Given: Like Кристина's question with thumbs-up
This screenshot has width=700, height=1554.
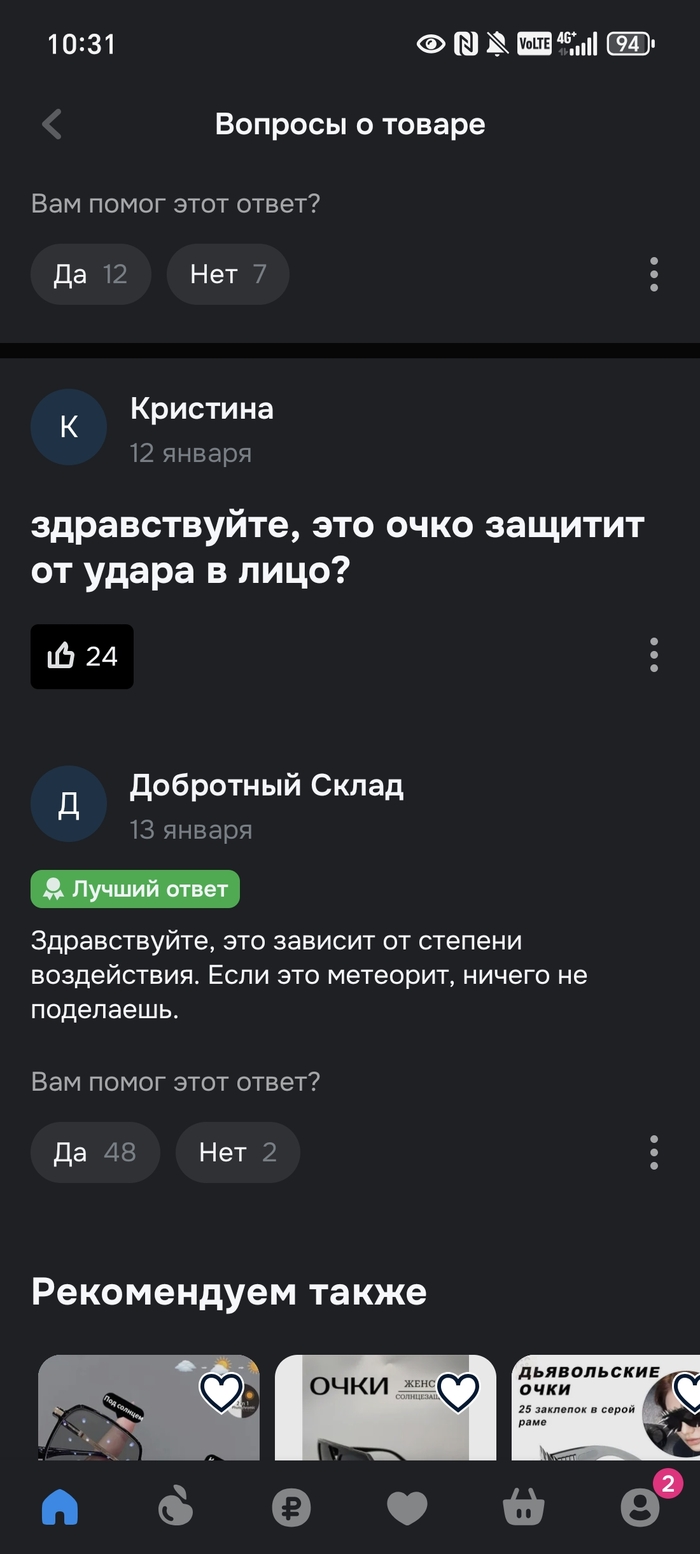Looking at the screenshot, I should (82, 656).
